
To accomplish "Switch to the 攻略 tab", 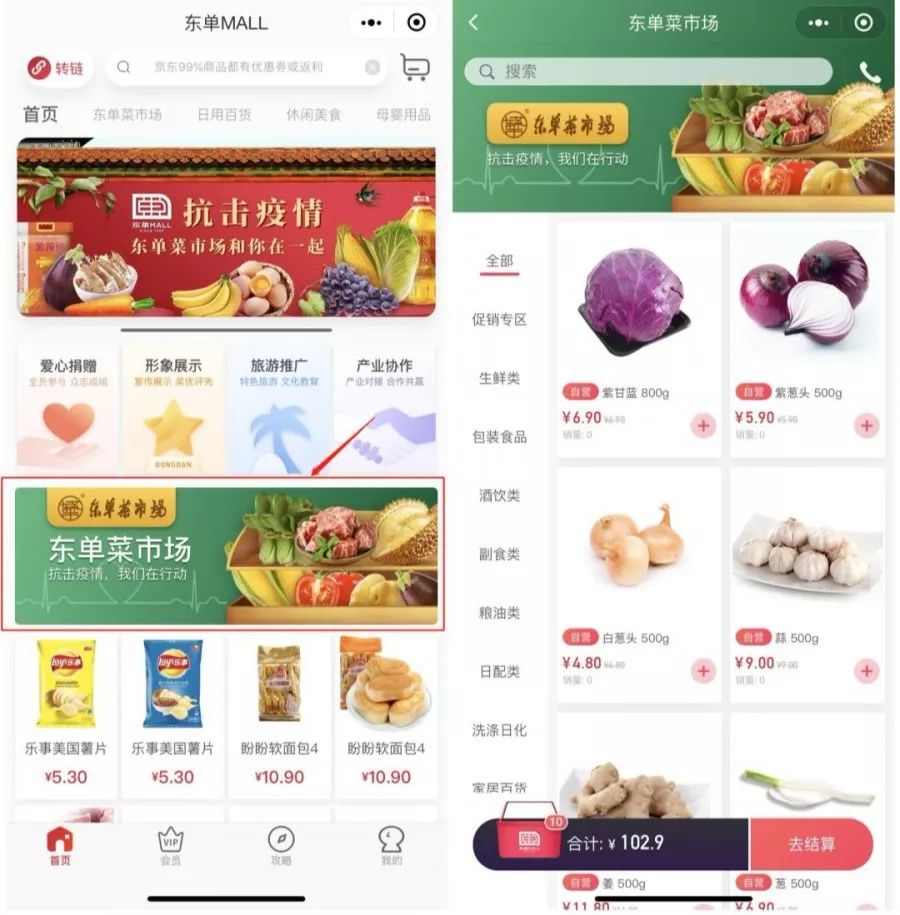I will click(281, 846).
